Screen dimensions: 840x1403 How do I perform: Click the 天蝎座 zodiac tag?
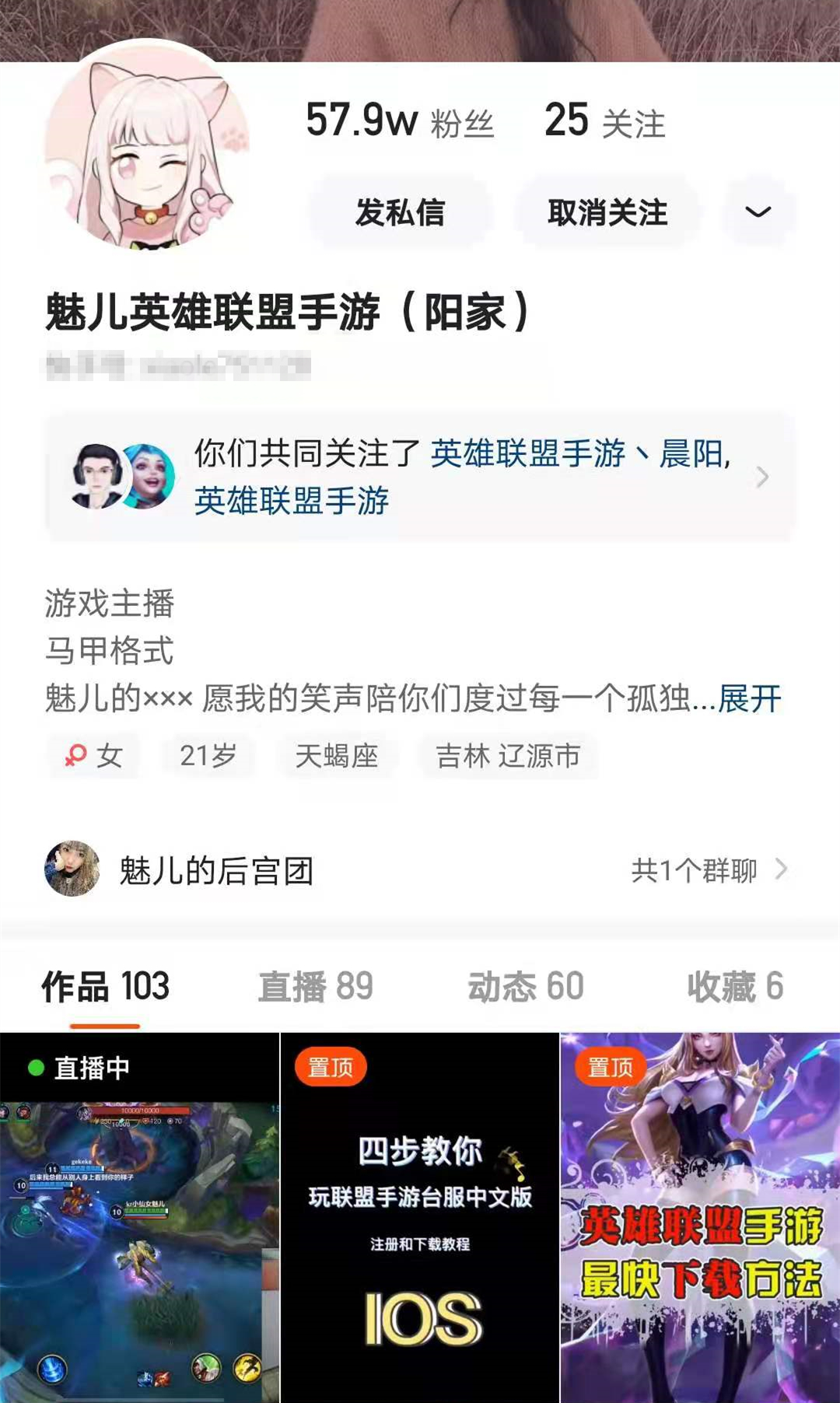[x=339, y=755]
